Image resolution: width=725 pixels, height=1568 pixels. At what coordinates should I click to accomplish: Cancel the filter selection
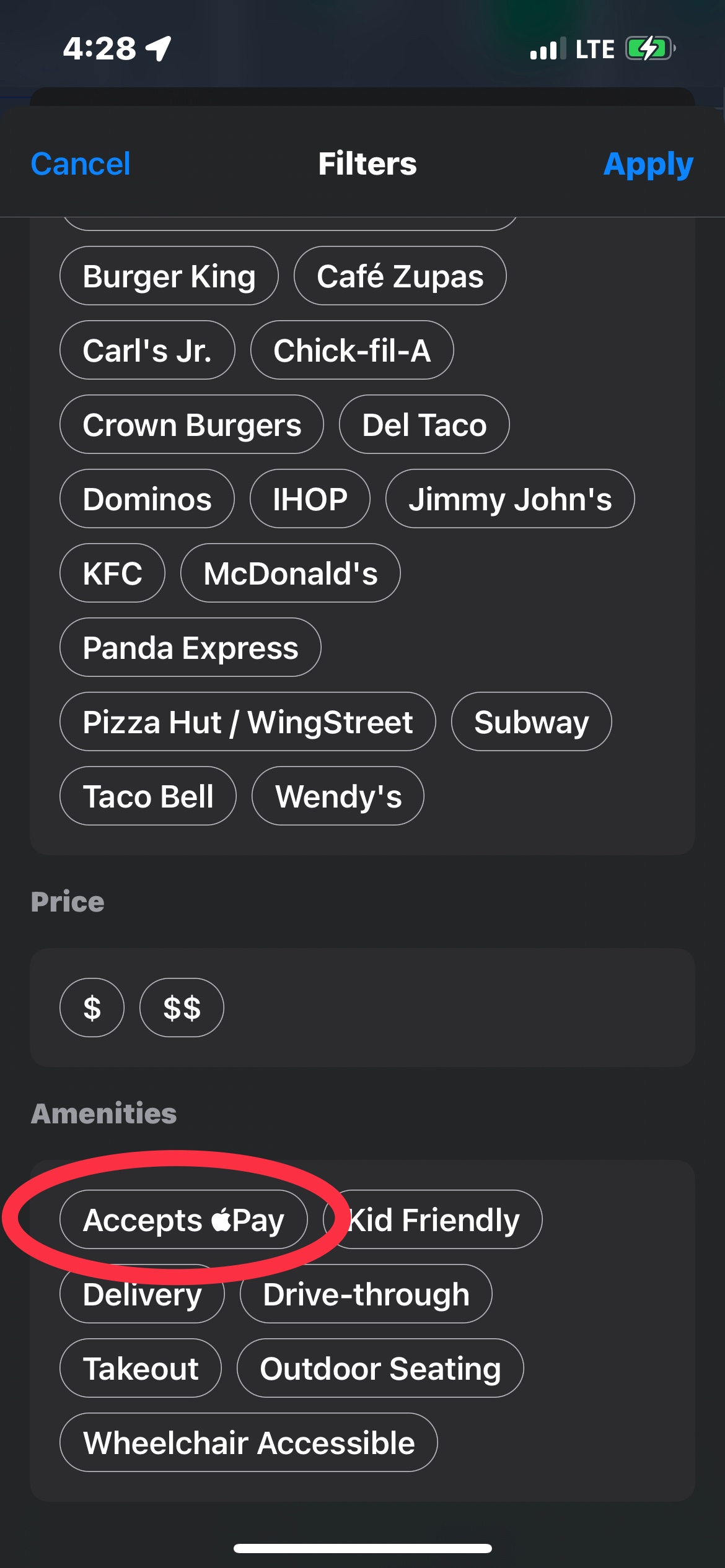click(81, 164)
